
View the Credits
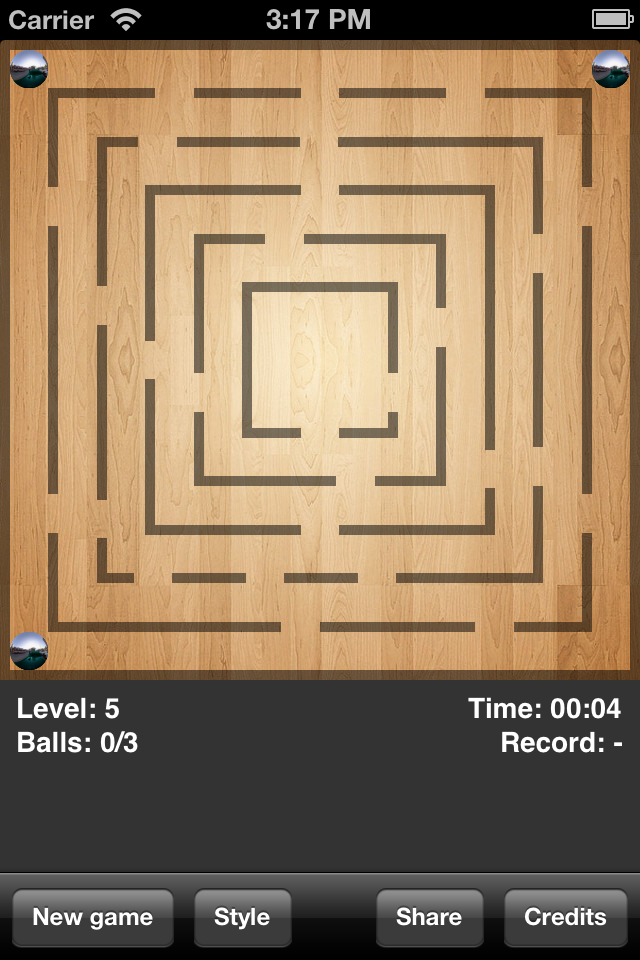(565, 917)
